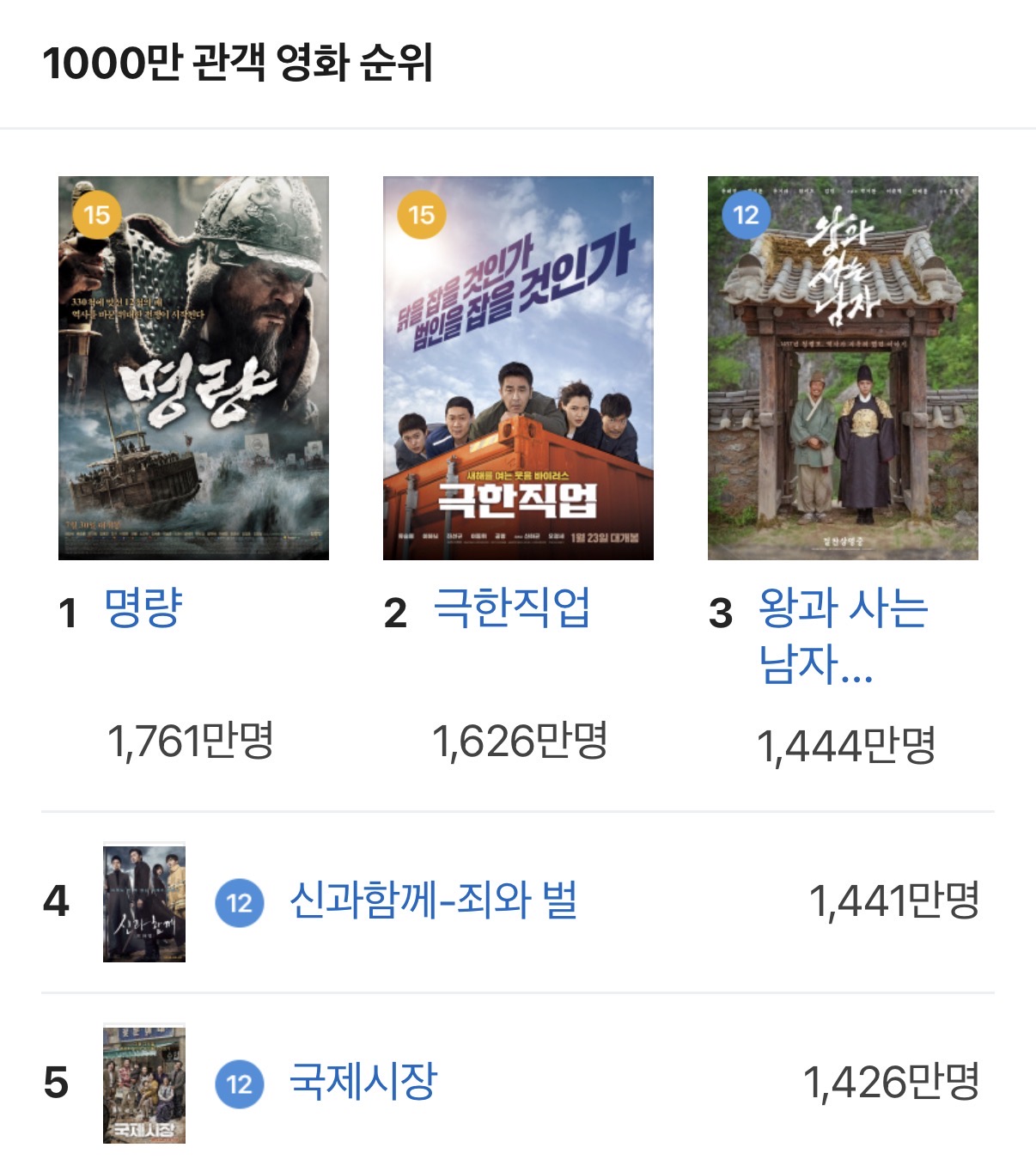
Task: Tap the 신과함께 poster thumbnail
Action: (x=144, y=903)
